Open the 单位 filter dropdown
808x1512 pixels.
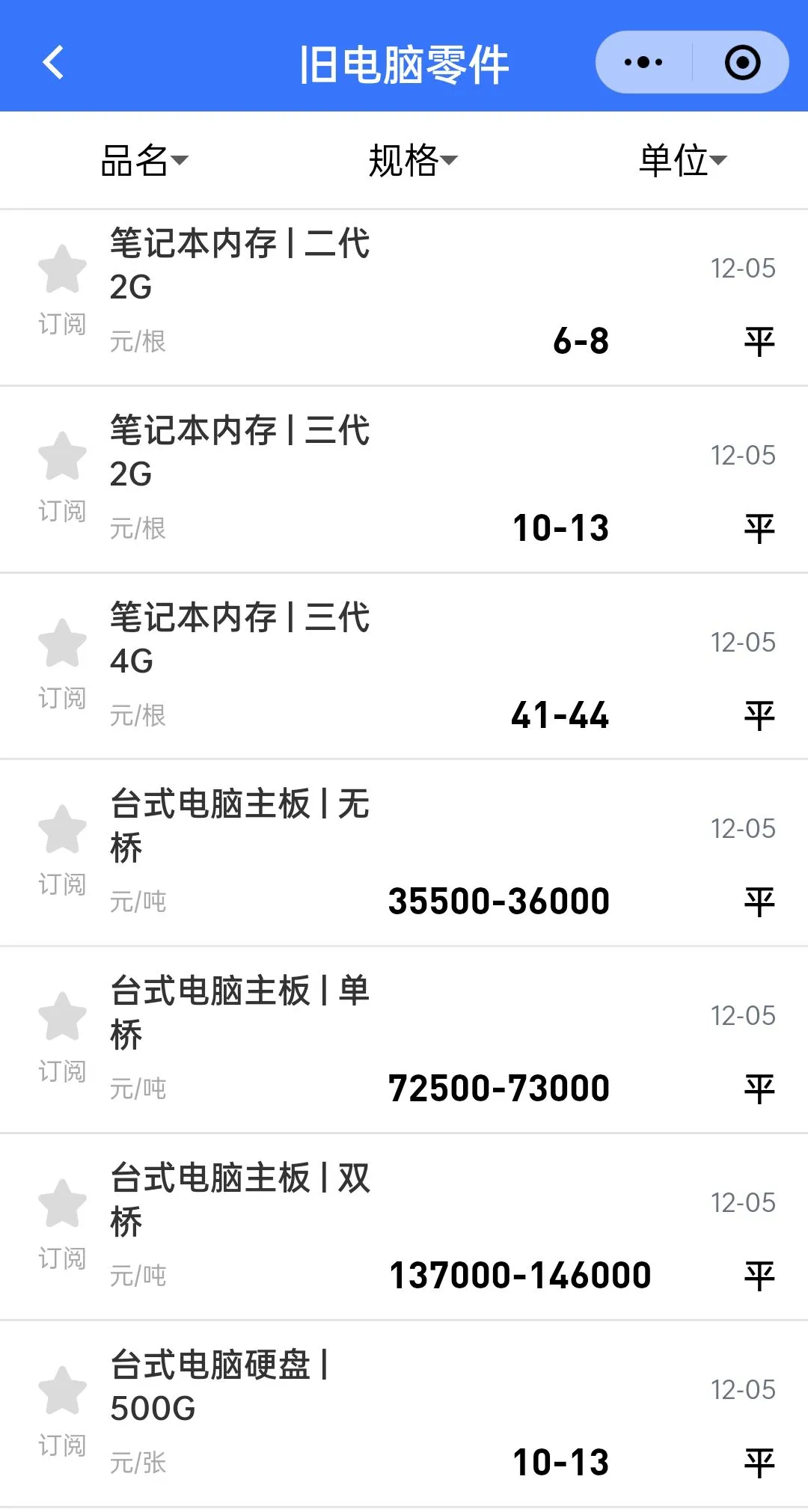682,160
